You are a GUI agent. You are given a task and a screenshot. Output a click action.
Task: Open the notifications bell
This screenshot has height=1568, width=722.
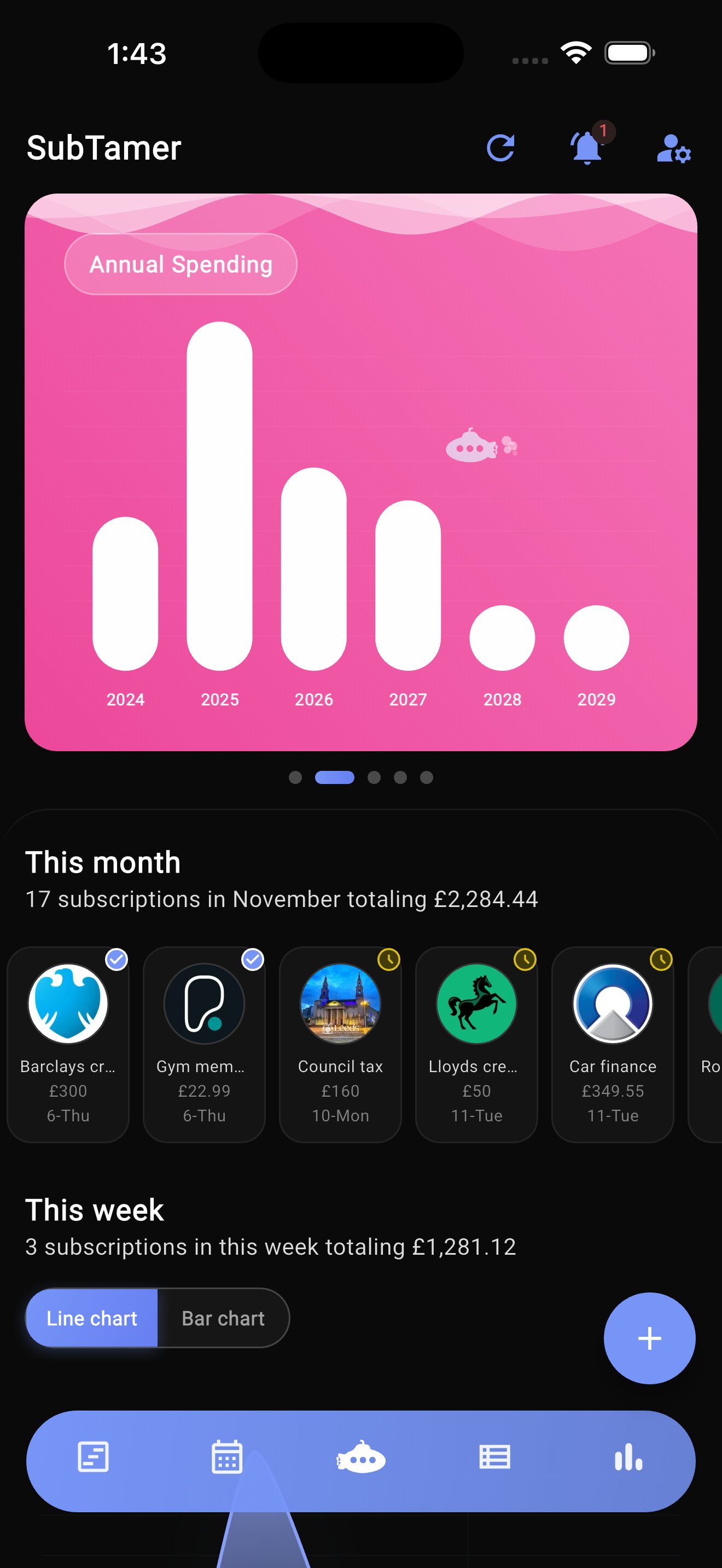point(587,148)
